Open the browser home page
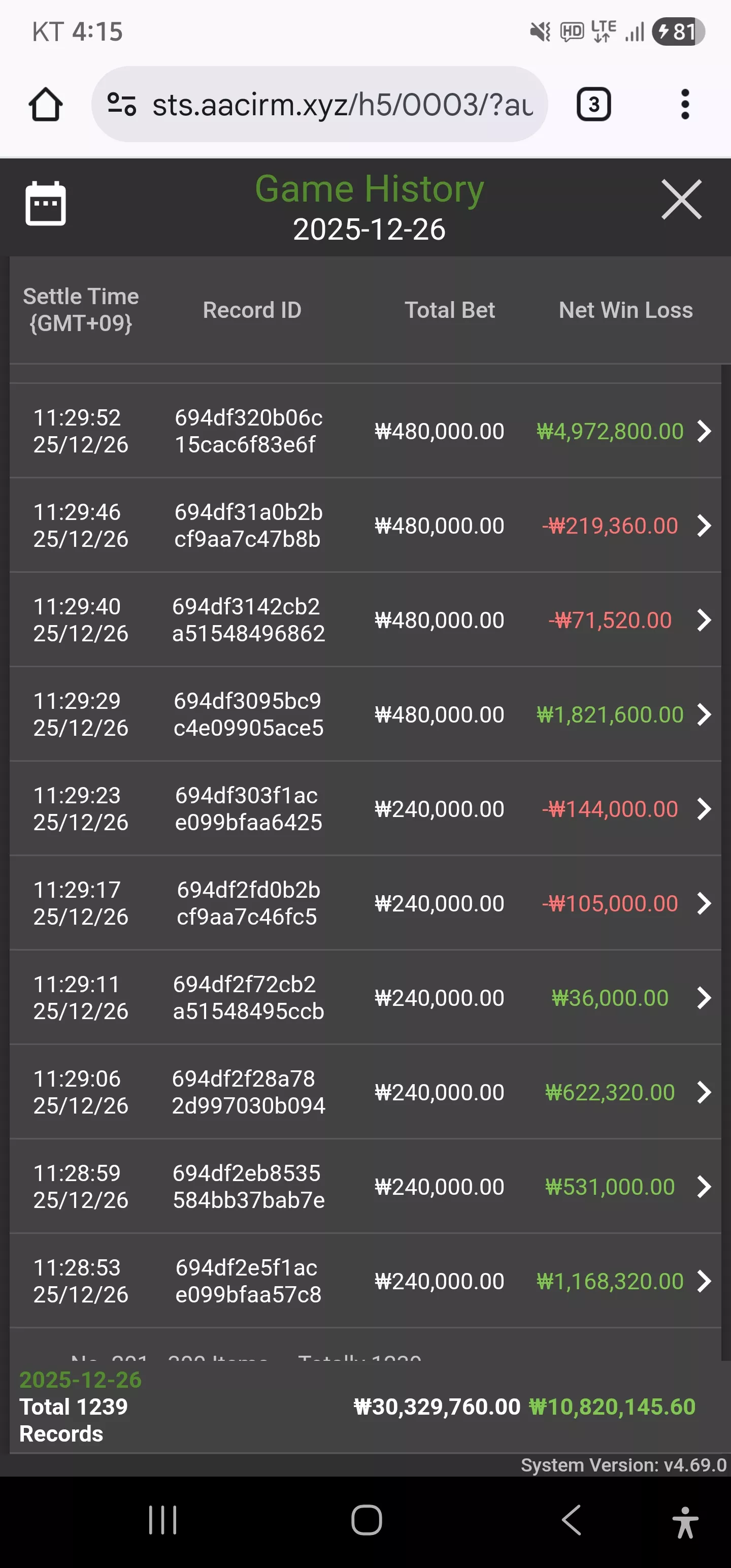The width and height of the screenshot is (731, 1568). (x=46, y=104)
